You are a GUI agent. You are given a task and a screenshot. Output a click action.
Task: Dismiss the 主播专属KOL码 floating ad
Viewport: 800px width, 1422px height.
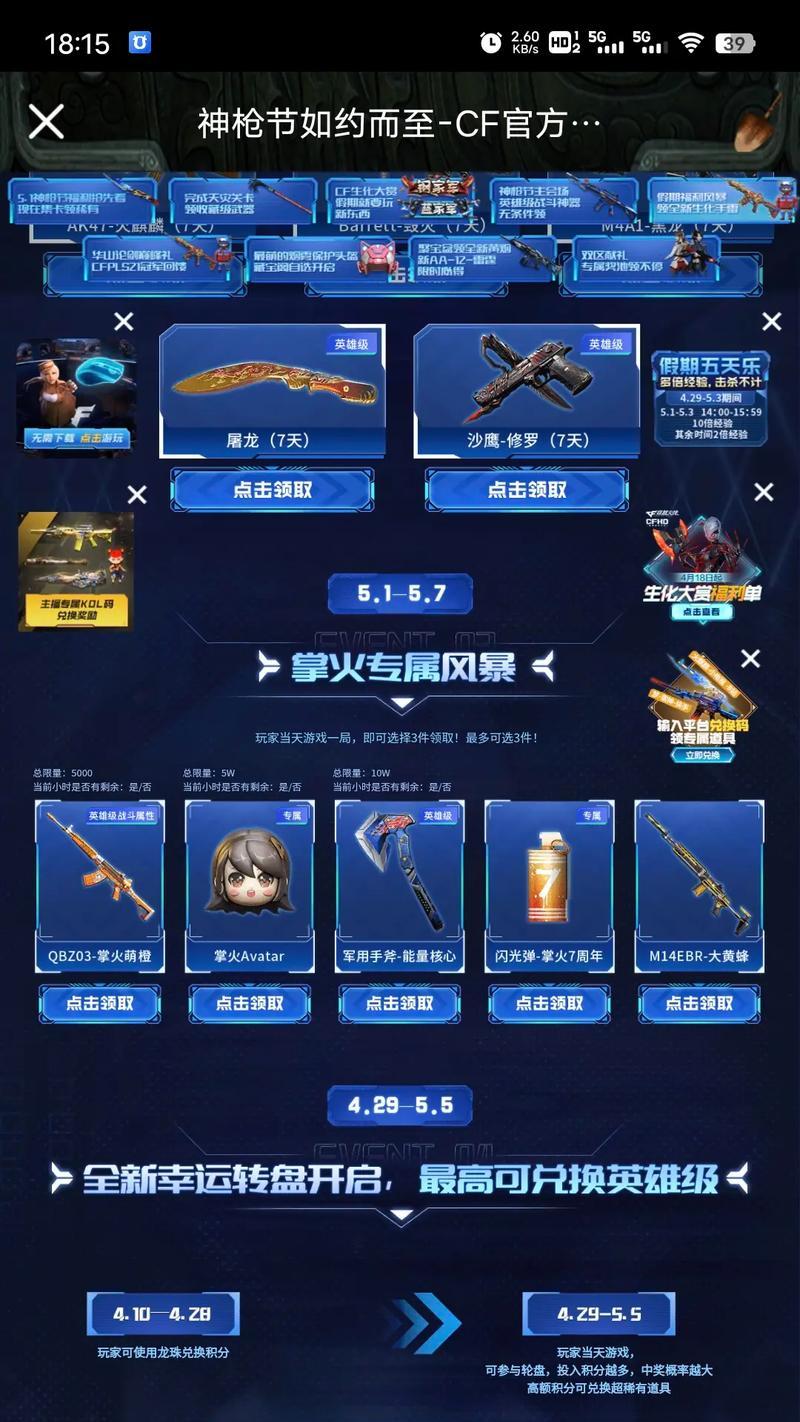(137, 495)
